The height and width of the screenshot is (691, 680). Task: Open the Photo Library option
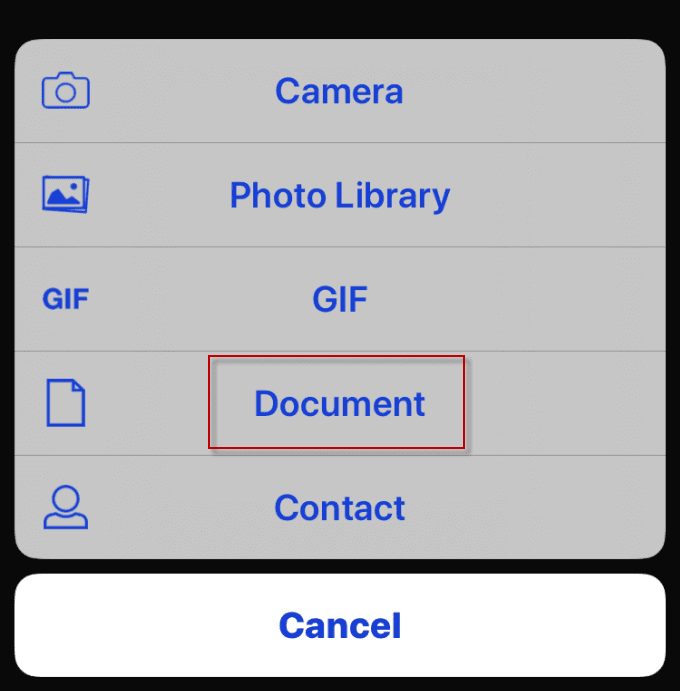(x=339, y=195)
